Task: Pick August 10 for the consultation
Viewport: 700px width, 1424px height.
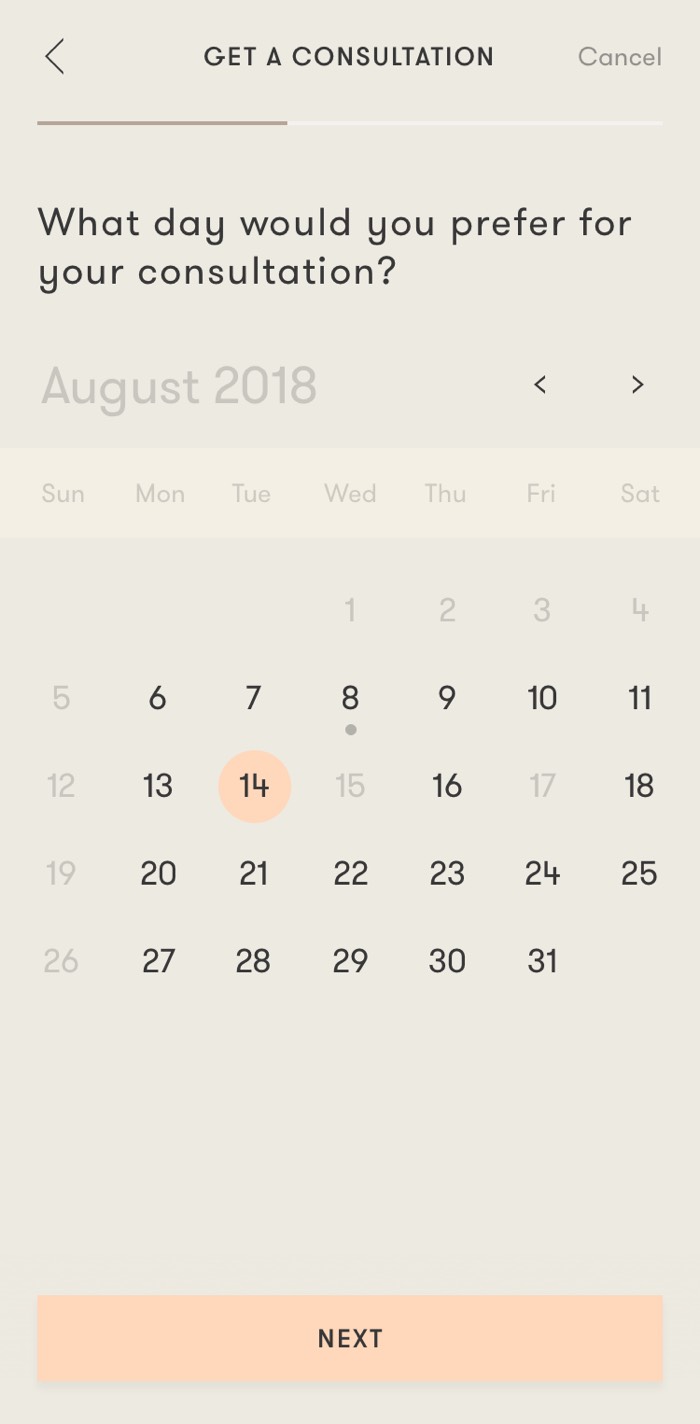Action: (542, 698)
